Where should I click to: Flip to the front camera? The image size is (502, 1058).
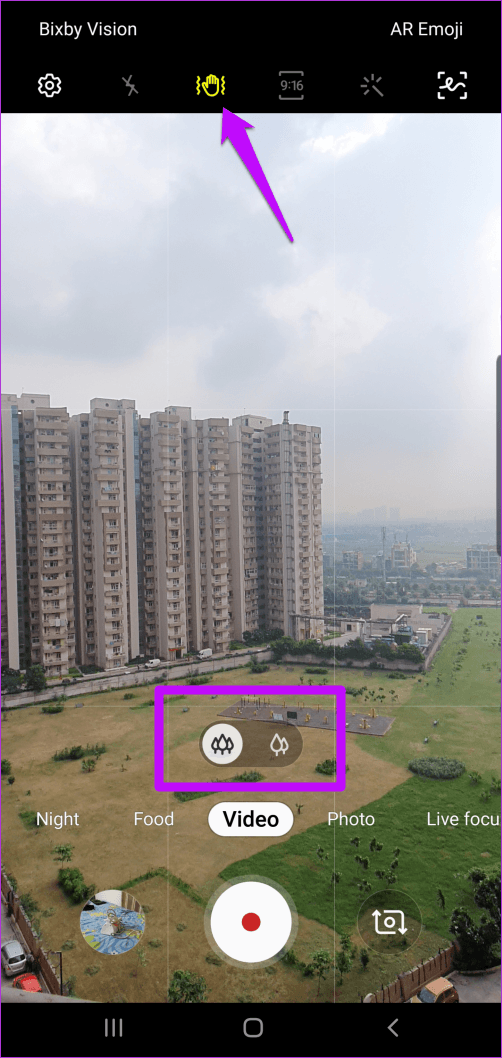pyautogui.click(x=389, y=922)
